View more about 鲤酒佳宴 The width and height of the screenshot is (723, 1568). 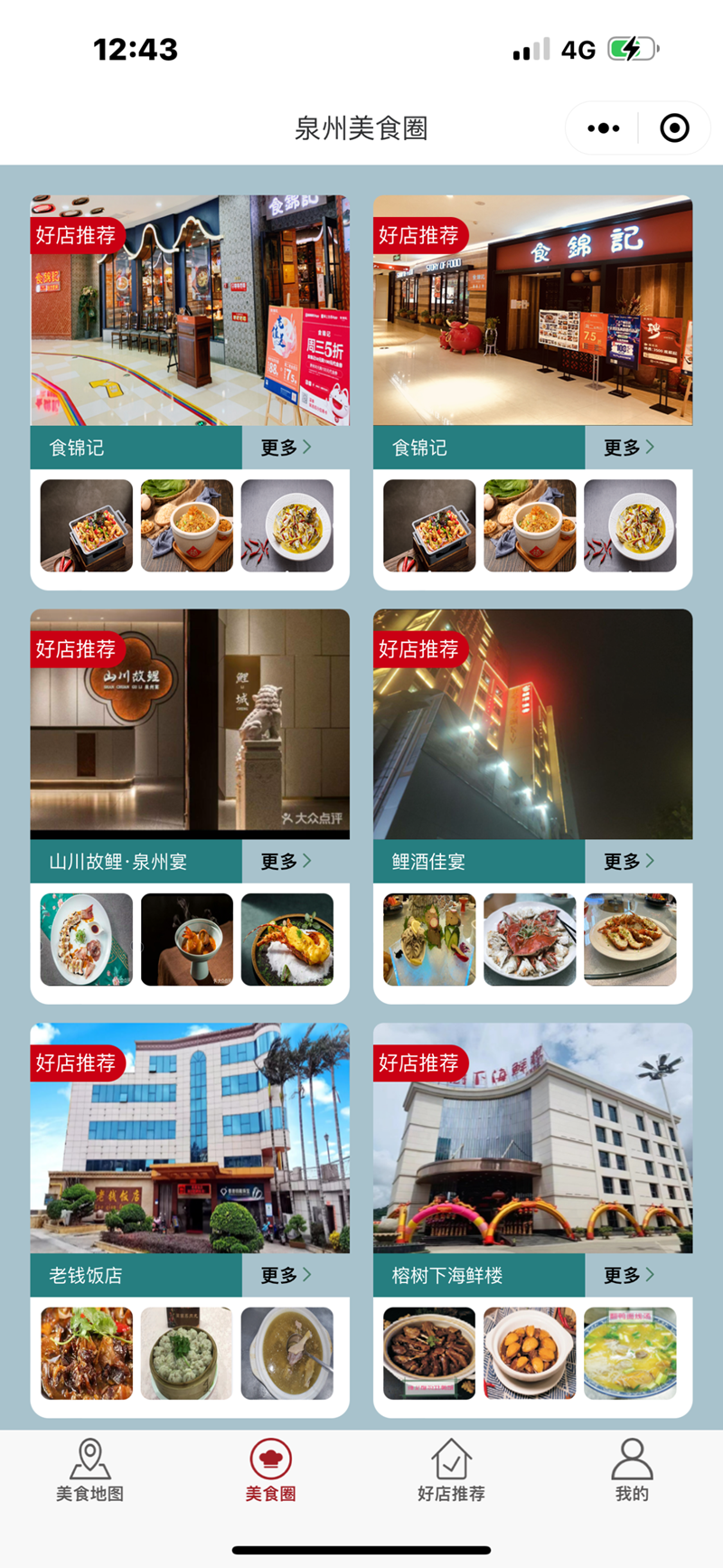point(629,862)
